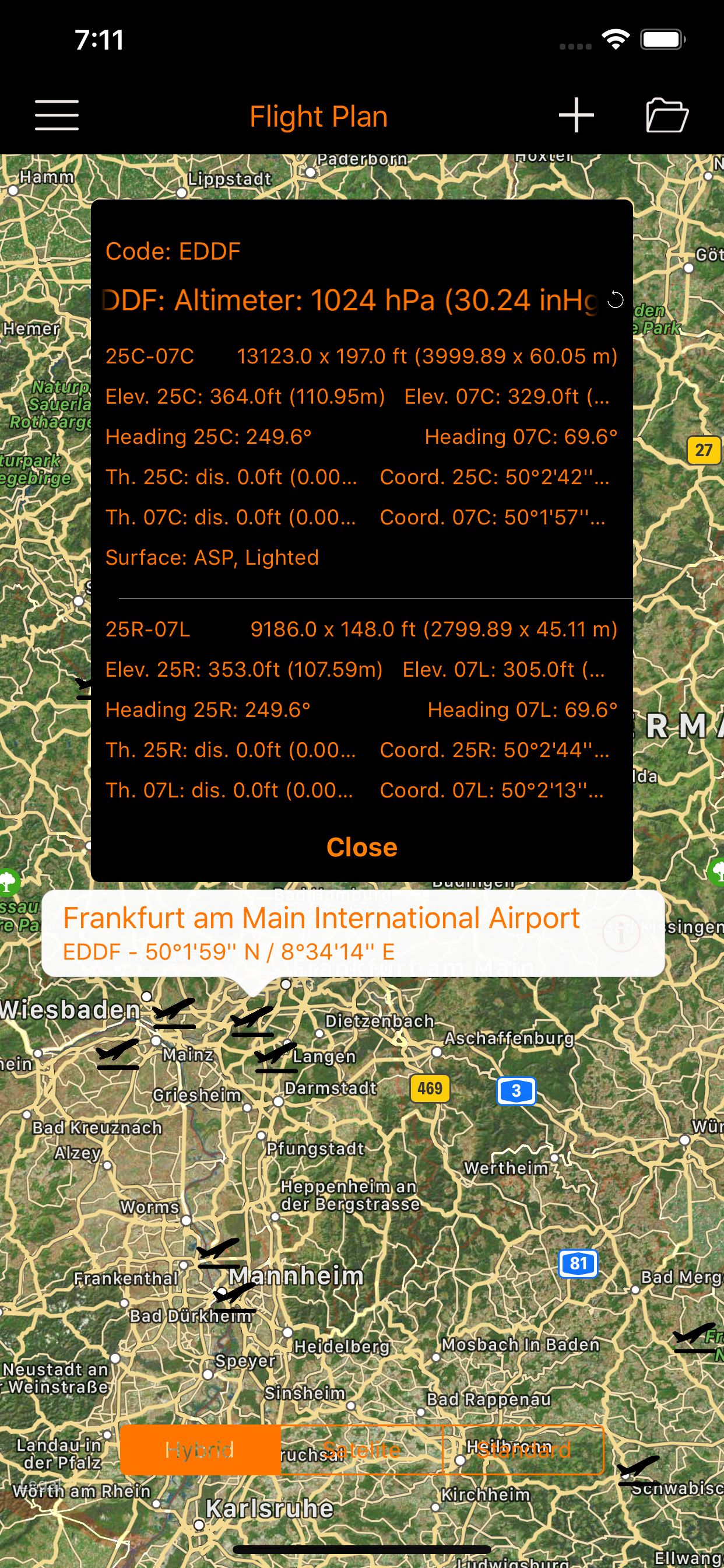This screenshot has width=724, height=1568.
Task: Open the hamburger menu
Action: pyautogui.click(x=57, y=116)
